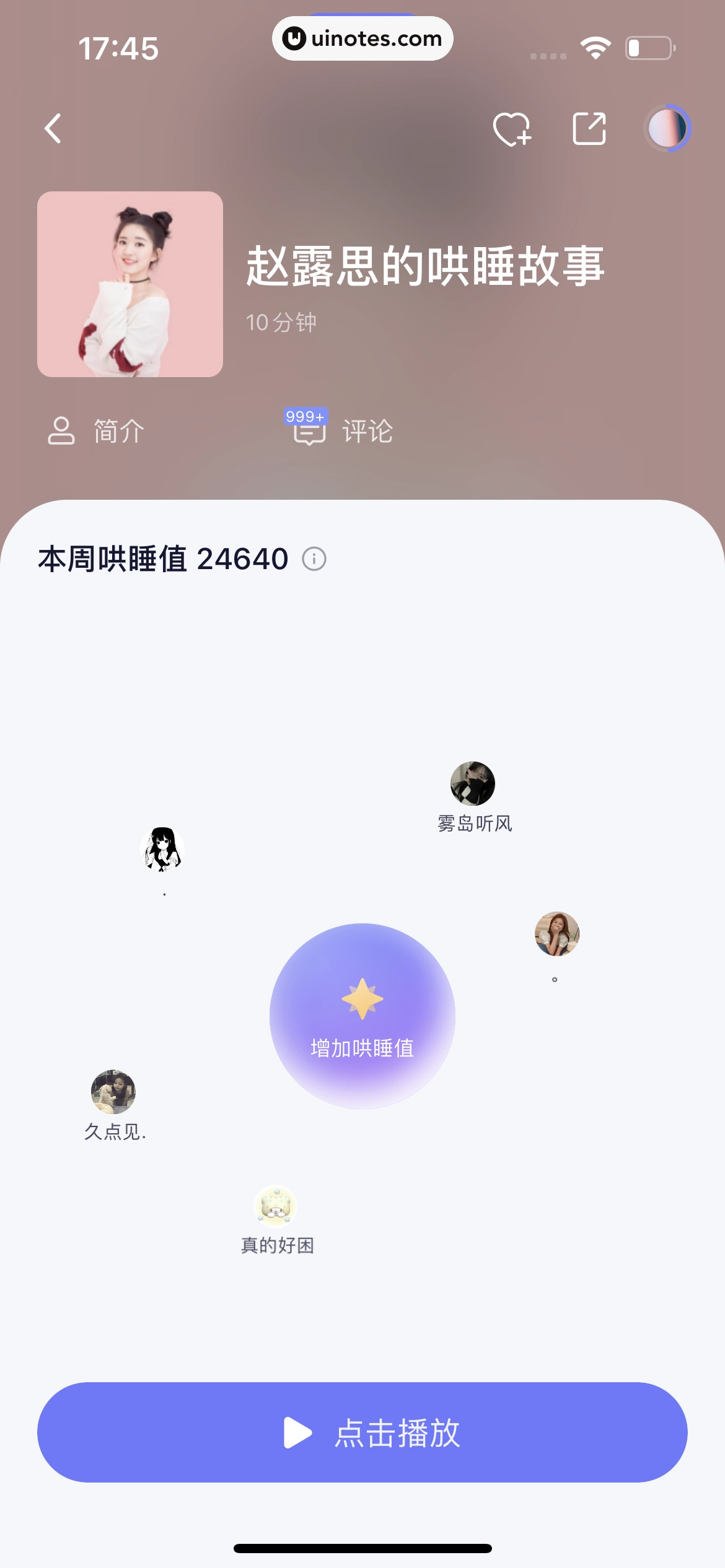Image resolution: width=725 pixels, height=1568 pixels.
Task: Open 简介 via the person icon
Action: [60, 432]
